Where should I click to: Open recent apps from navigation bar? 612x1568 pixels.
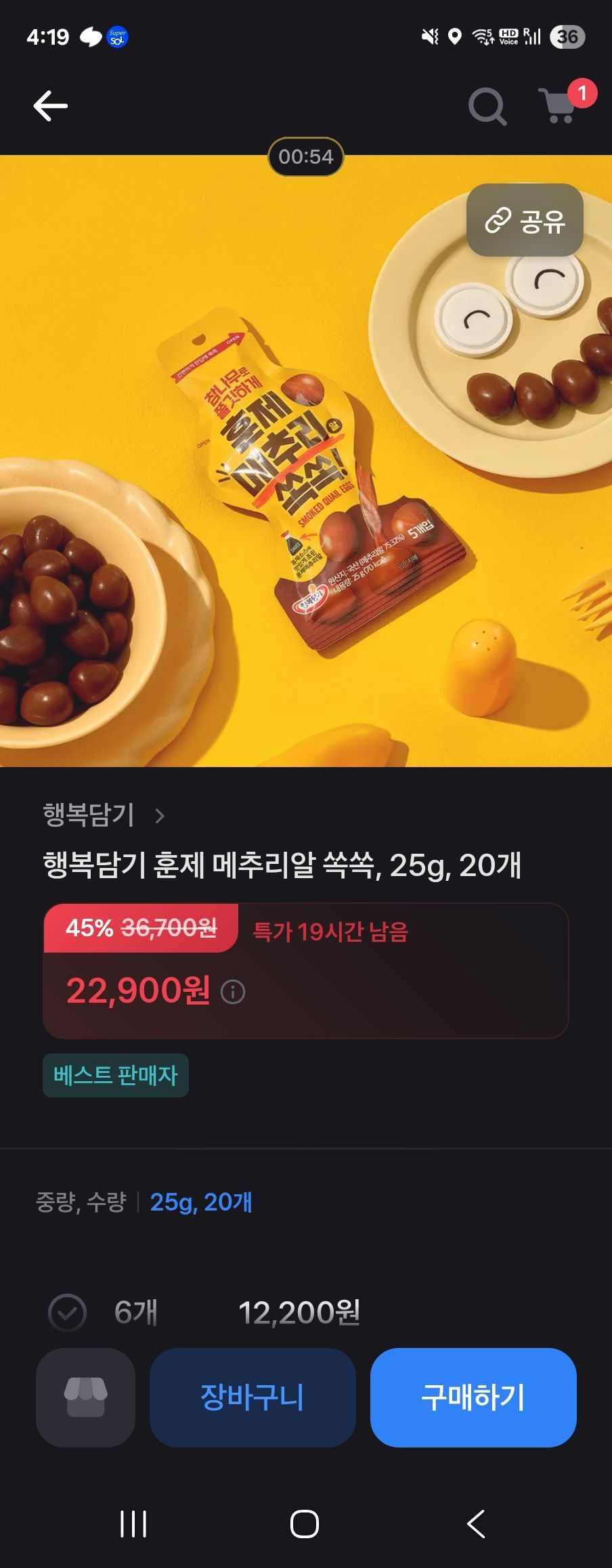coord(133,1525)
